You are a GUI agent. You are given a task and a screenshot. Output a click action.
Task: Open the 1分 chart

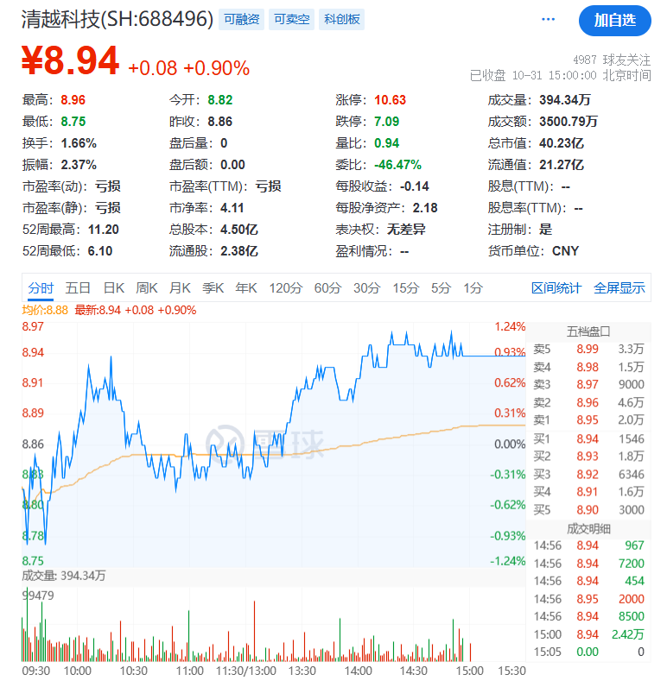[473, 288]
